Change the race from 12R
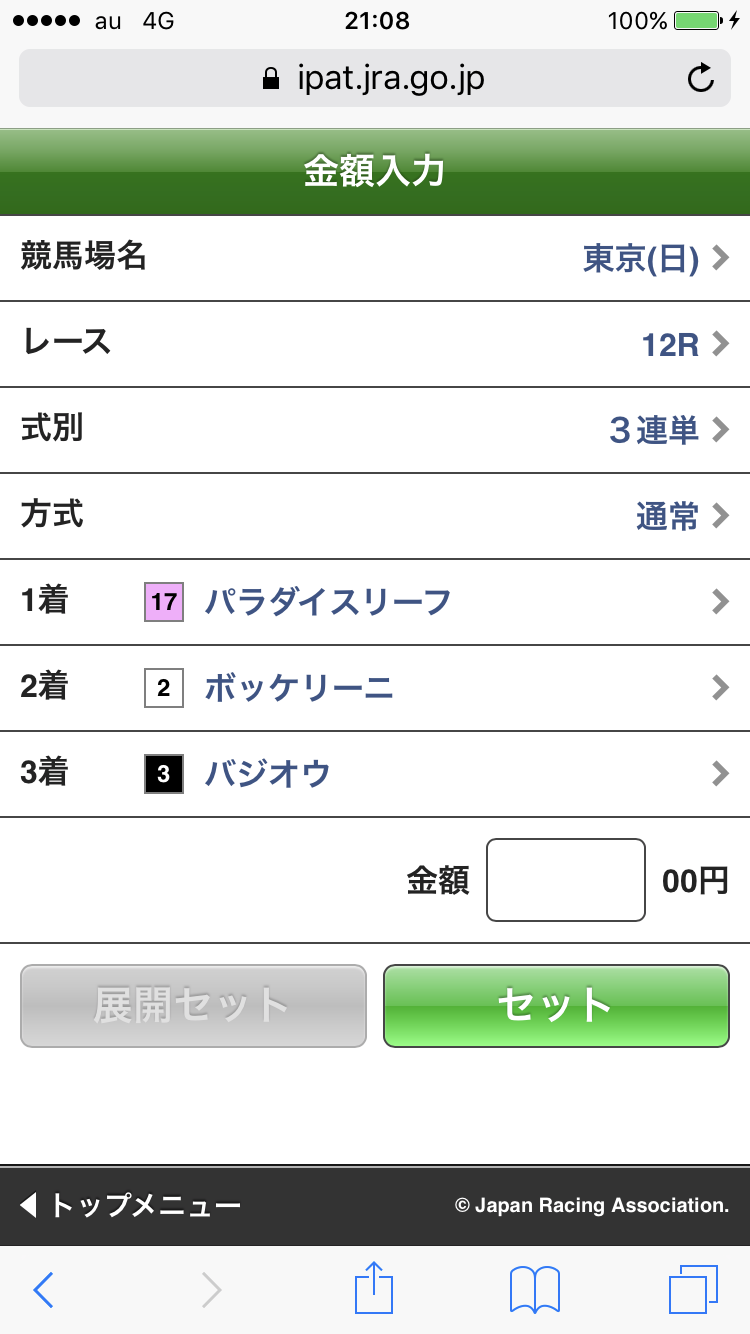This screenshot has height=1334, width=750. click(x=375, y=345)
